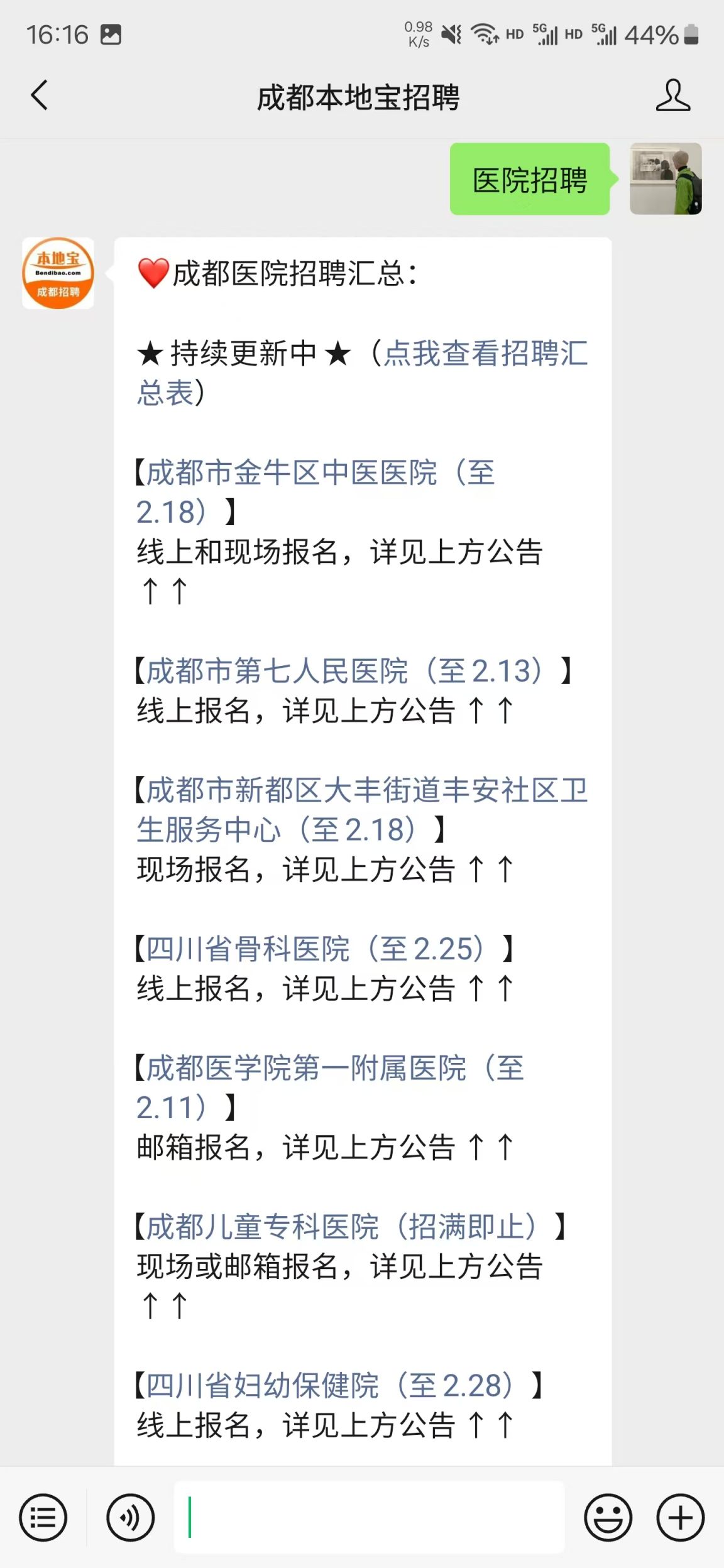Open 成都儿童专科医院 link

pyautogui.click(x=341, y=1227)
